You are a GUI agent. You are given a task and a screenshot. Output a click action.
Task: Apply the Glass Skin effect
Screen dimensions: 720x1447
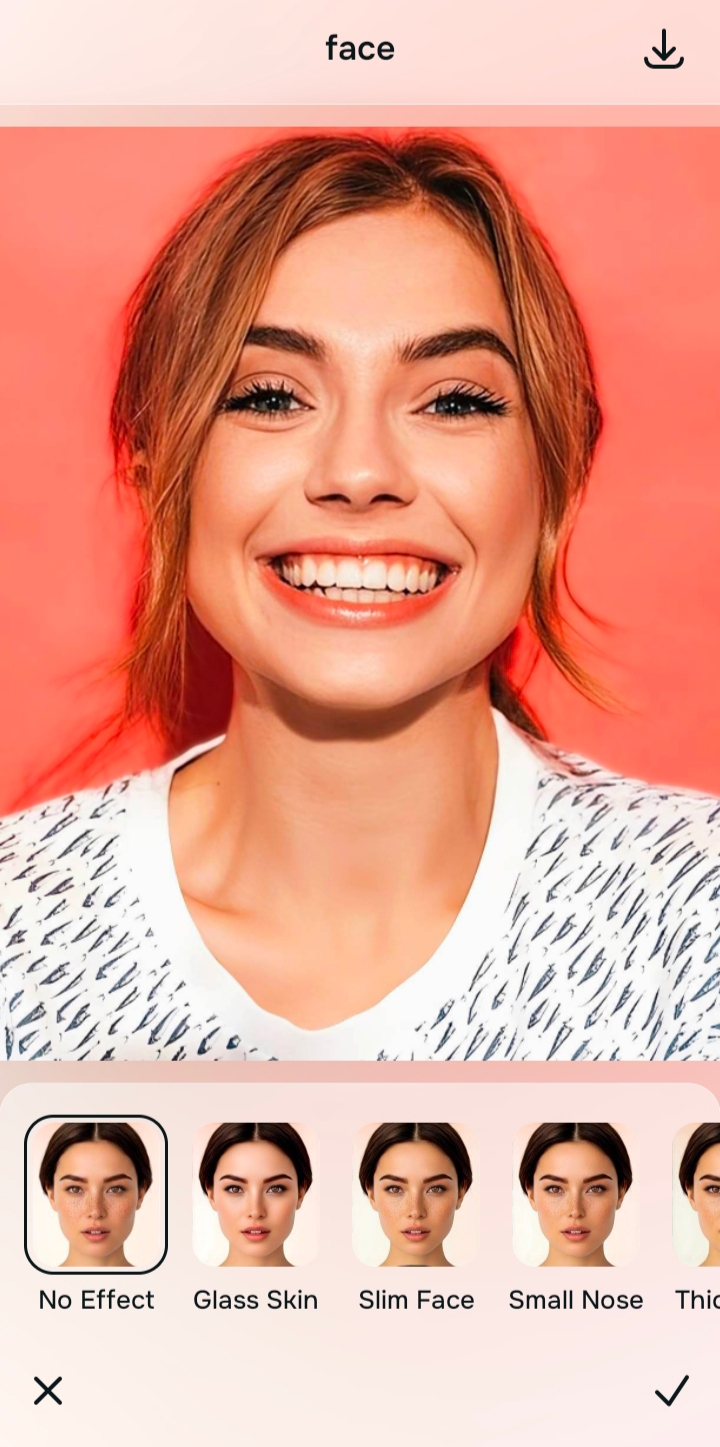[255, 1194]
